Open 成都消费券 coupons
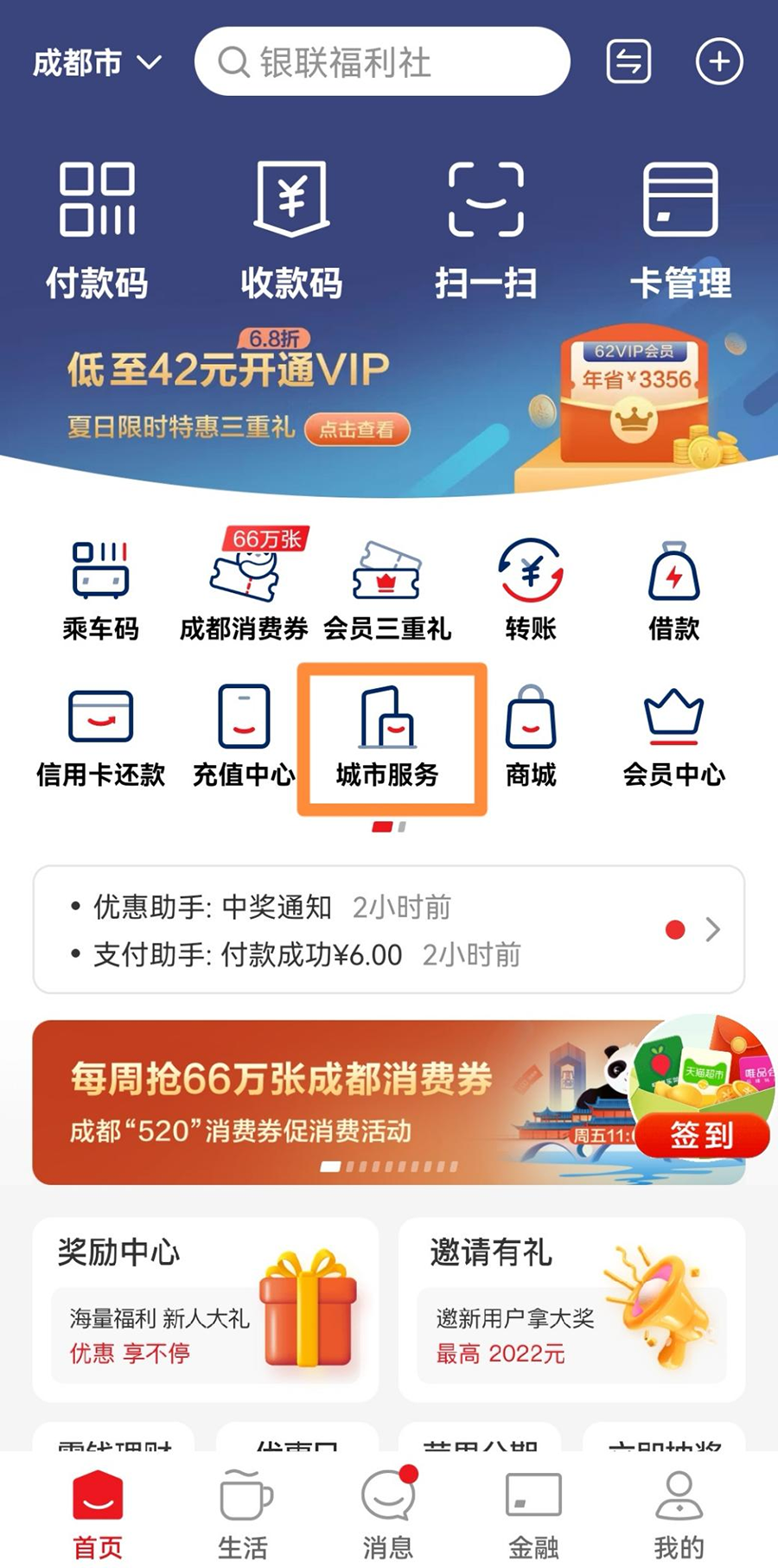This screenshot has width=778, height=1568. pyautogui.click(x=244, y=586)
